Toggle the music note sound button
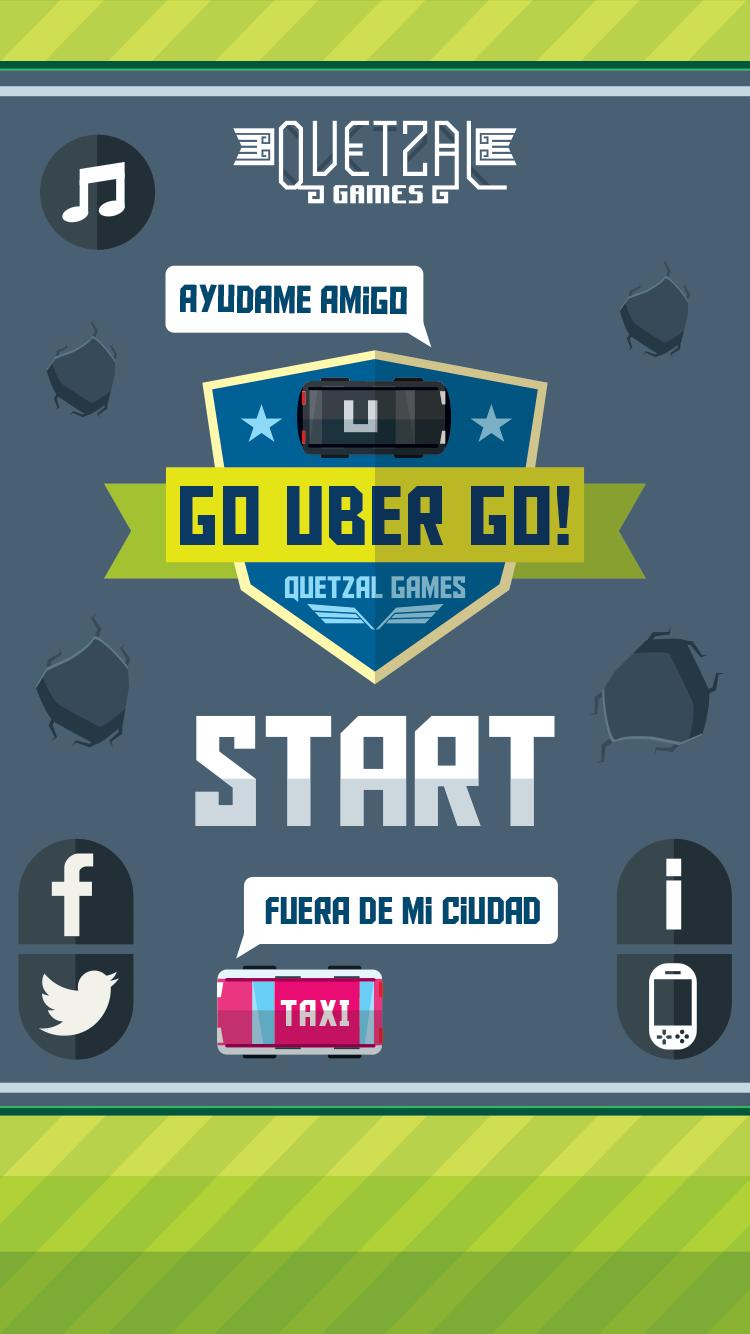The width and height of the screenshot is (750, 1334). [97, 192]
